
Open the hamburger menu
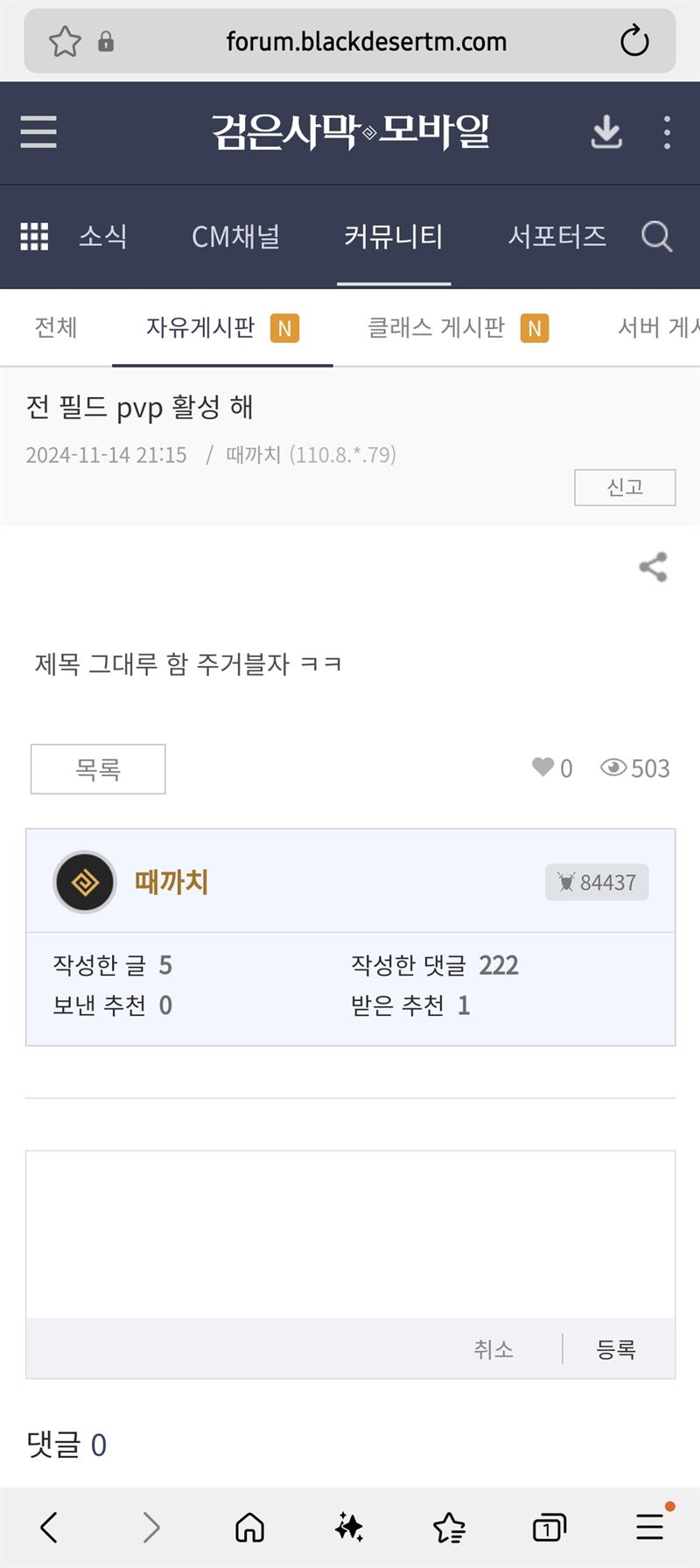(x=38, y=132)
